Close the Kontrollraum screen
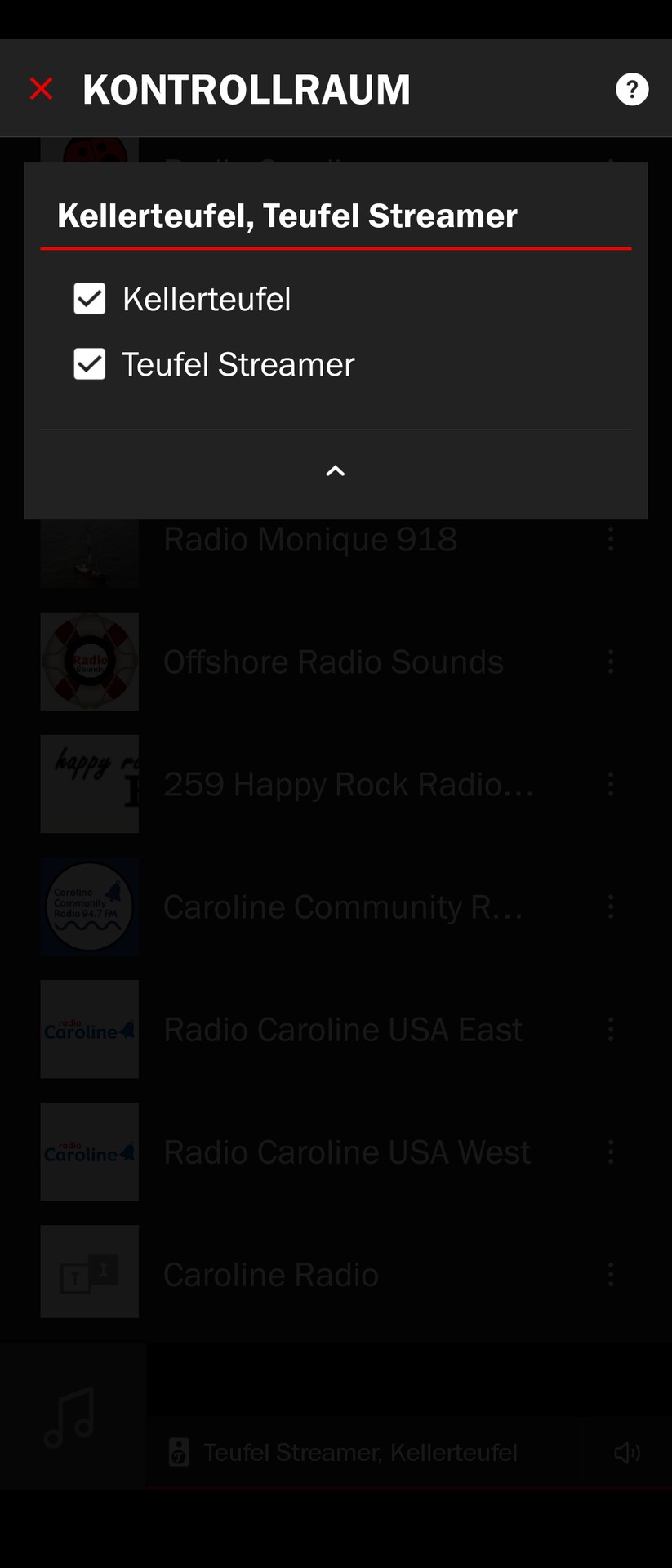 pos(41,89)
